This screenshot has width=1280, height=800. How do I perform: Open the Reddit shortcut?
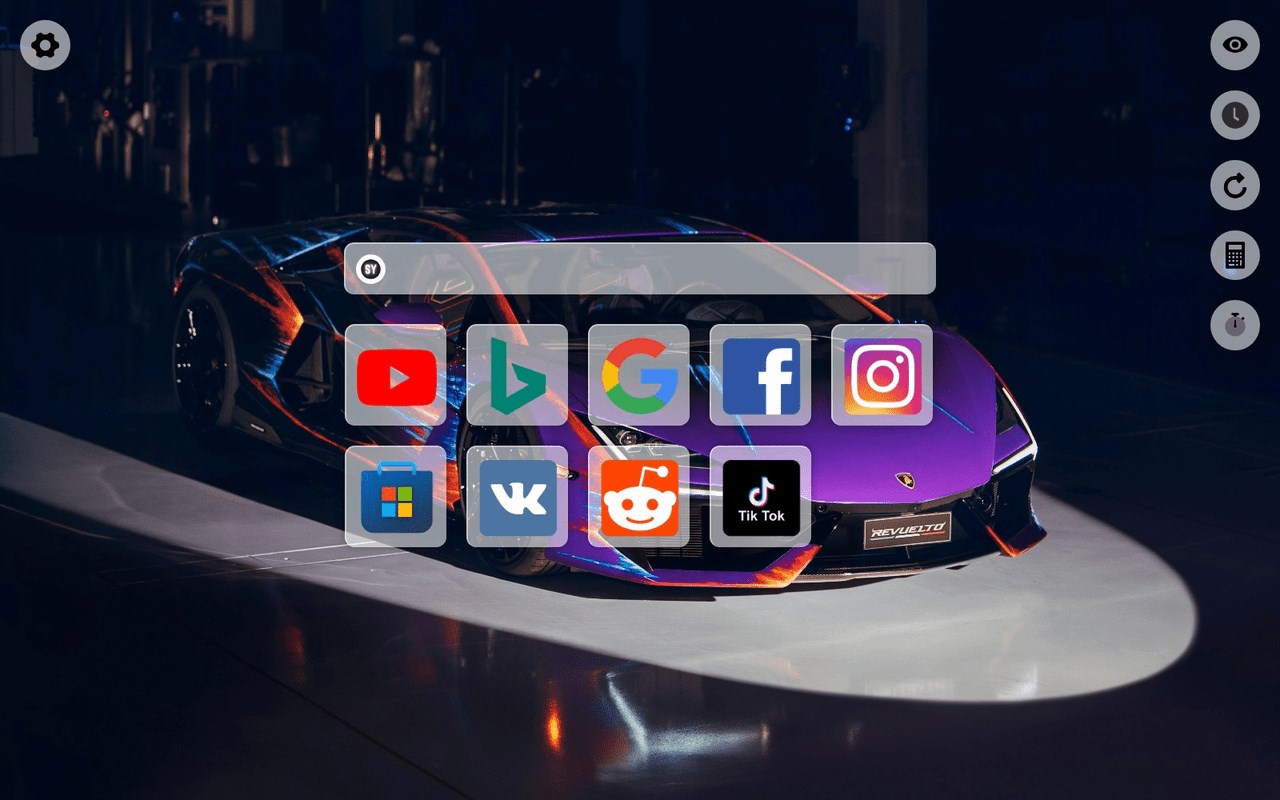639,497
